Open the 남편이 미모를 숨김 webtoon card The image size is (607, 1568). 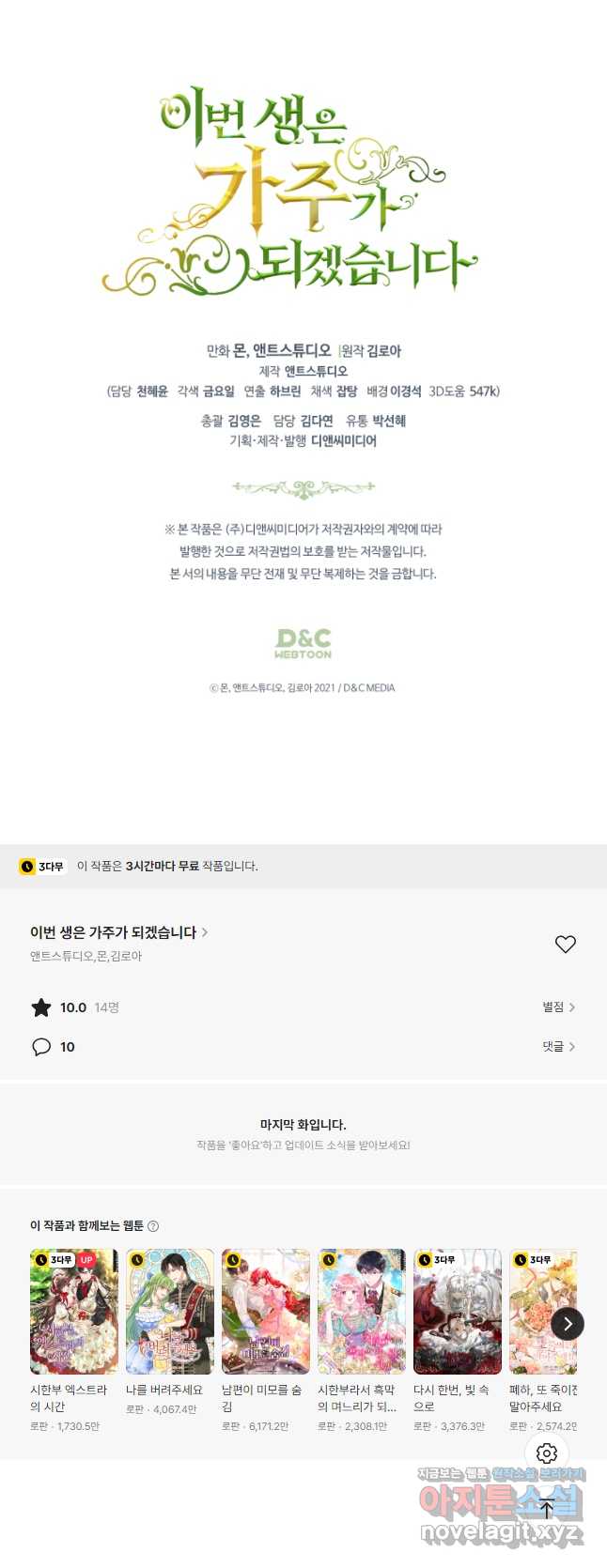[x=265, y=1312]
